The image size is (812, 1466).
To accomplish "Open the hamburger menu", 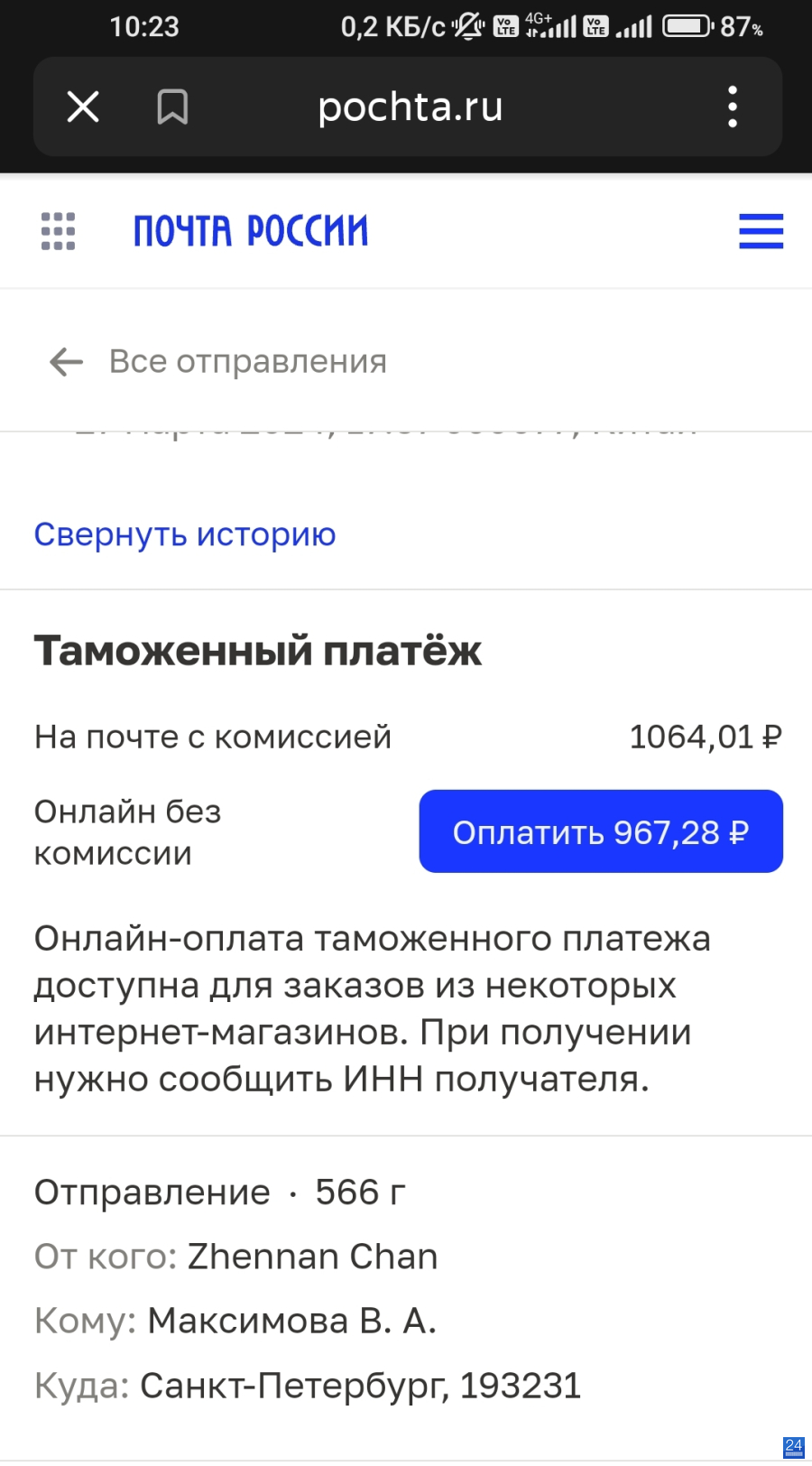I will coord(761,231).
